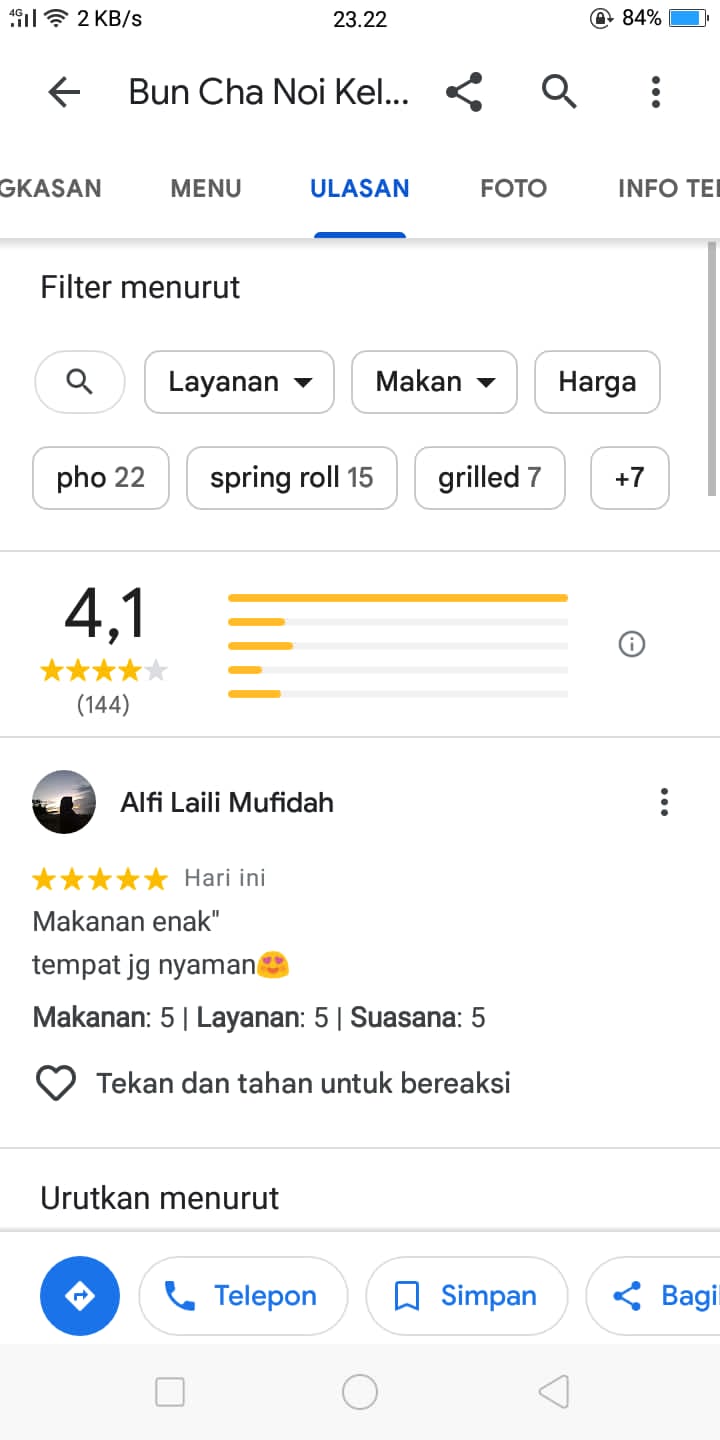Viewport: 720px width, 1440px height.
Task: Select the Harga filter chip
Action: 597,381
